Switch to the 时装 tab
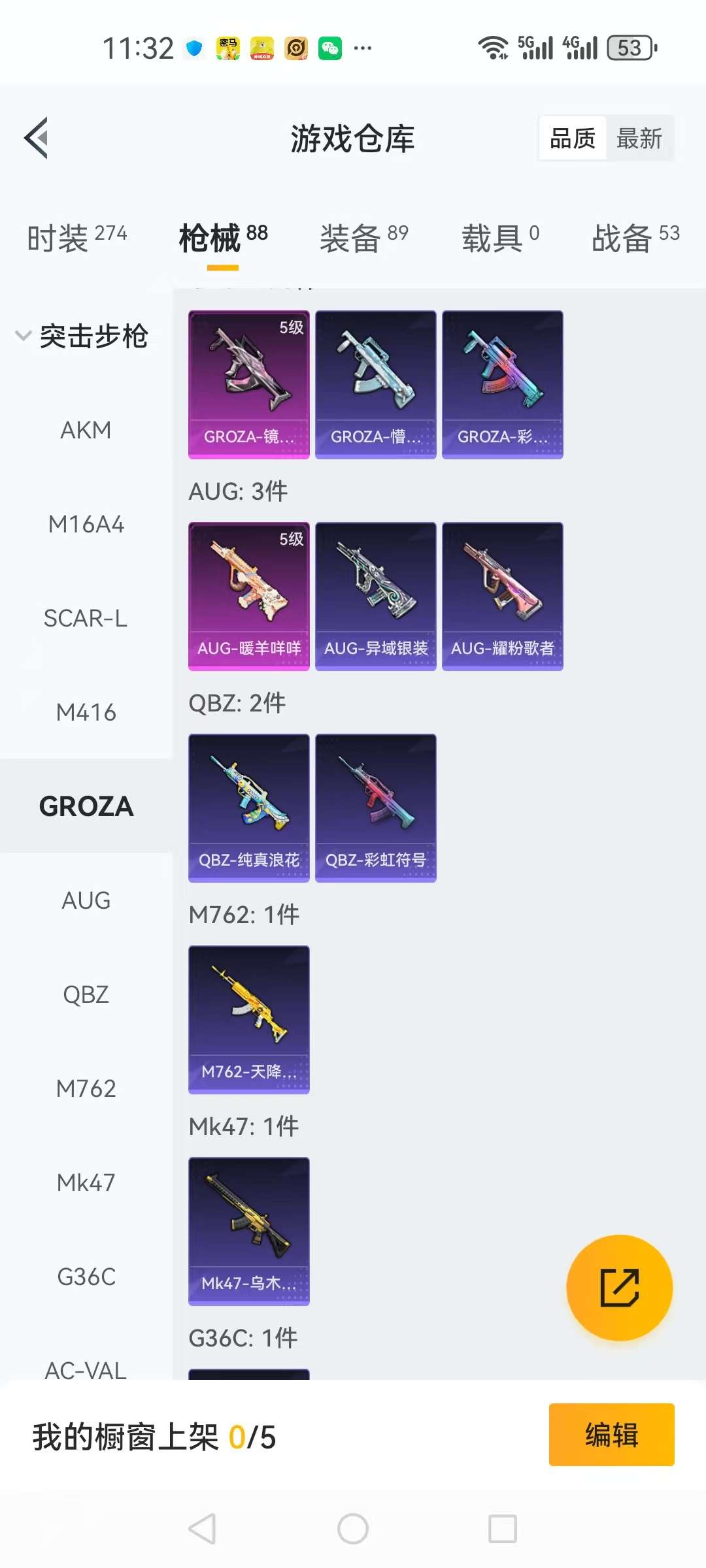706x1568 pixels. [x=77, y=237]
